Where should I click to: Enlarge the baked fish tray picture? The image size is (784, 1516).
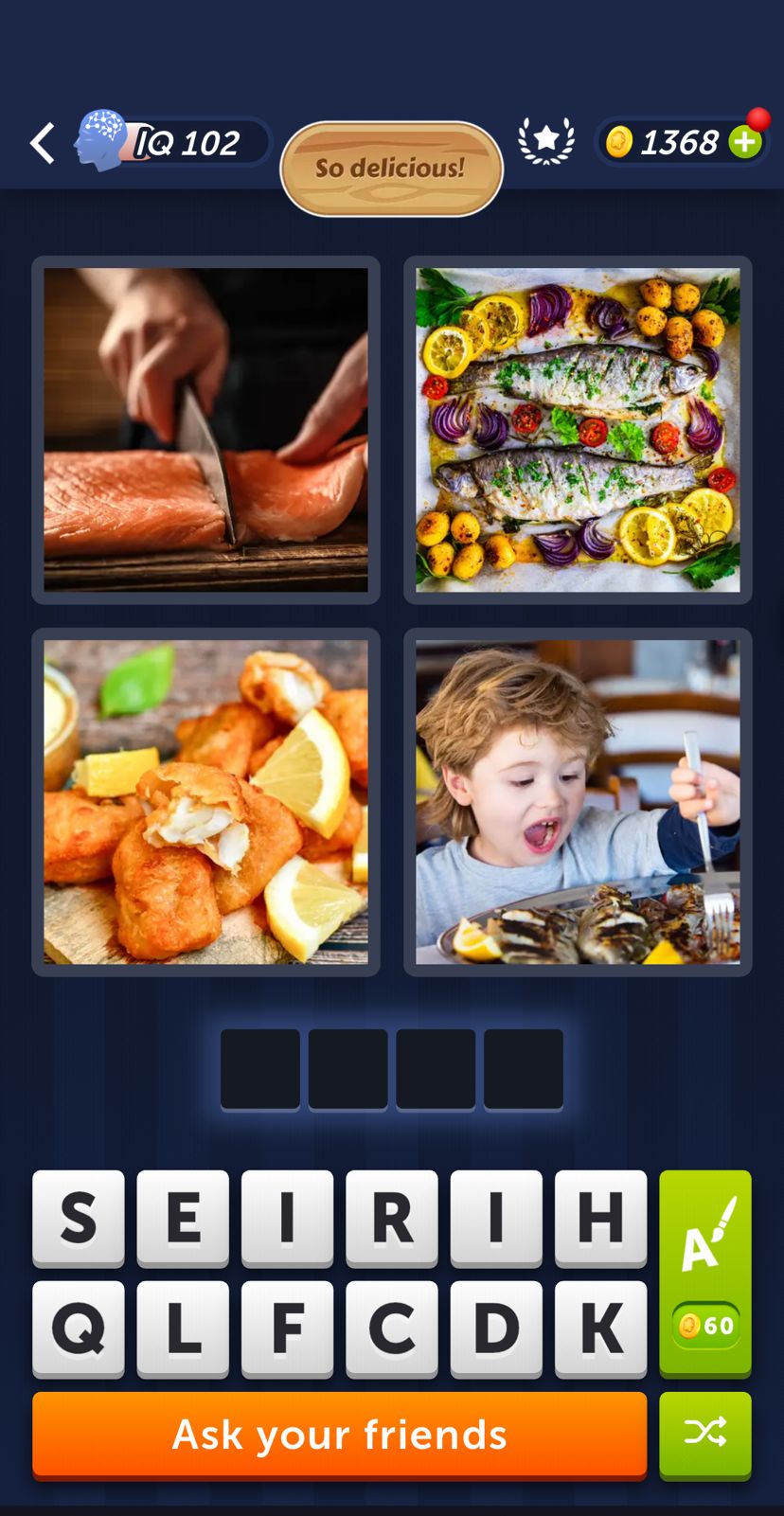click(578, 429)
